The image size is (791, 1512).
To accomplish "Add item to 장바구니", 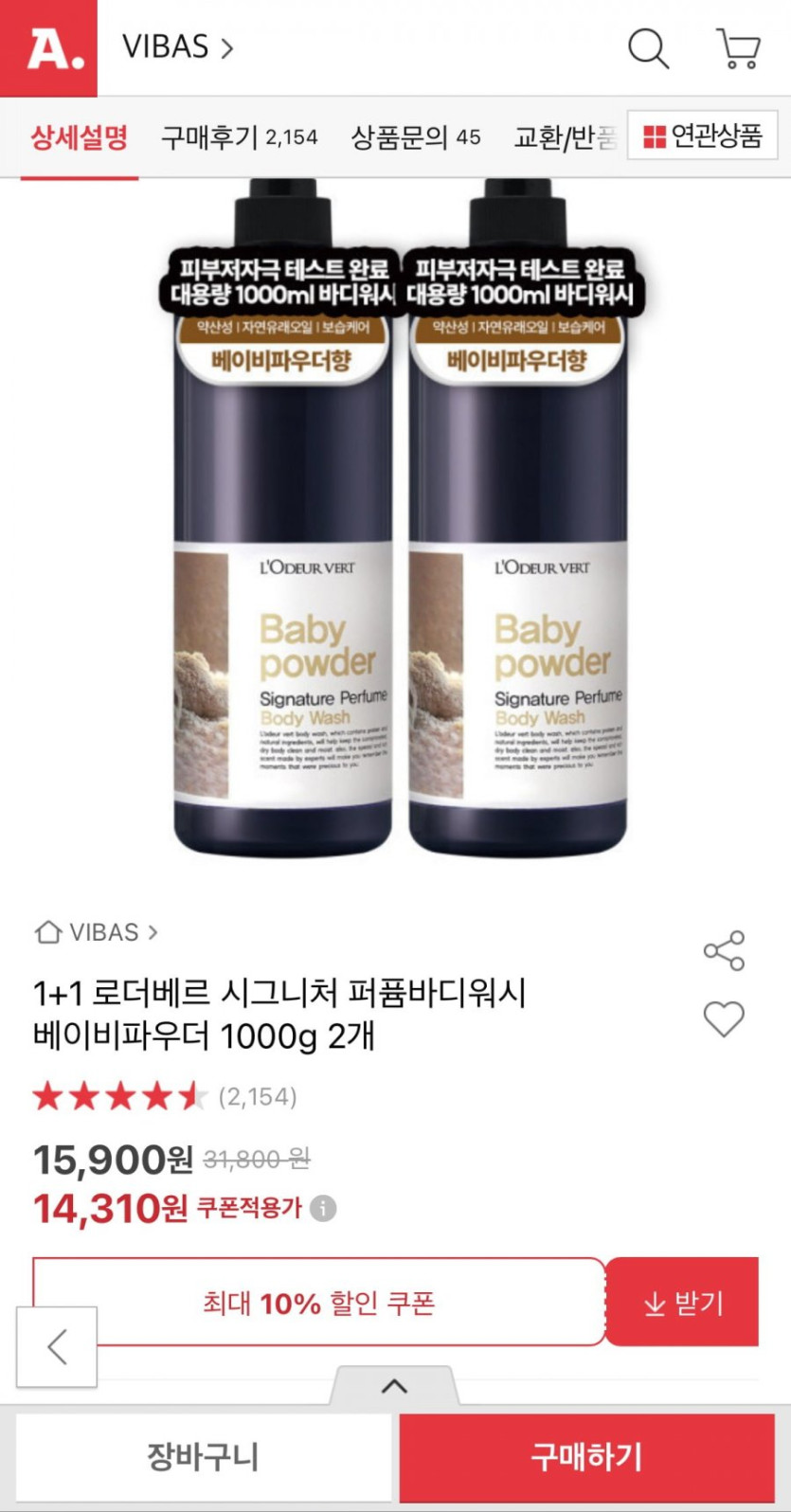I will (x=203, y=1457).
